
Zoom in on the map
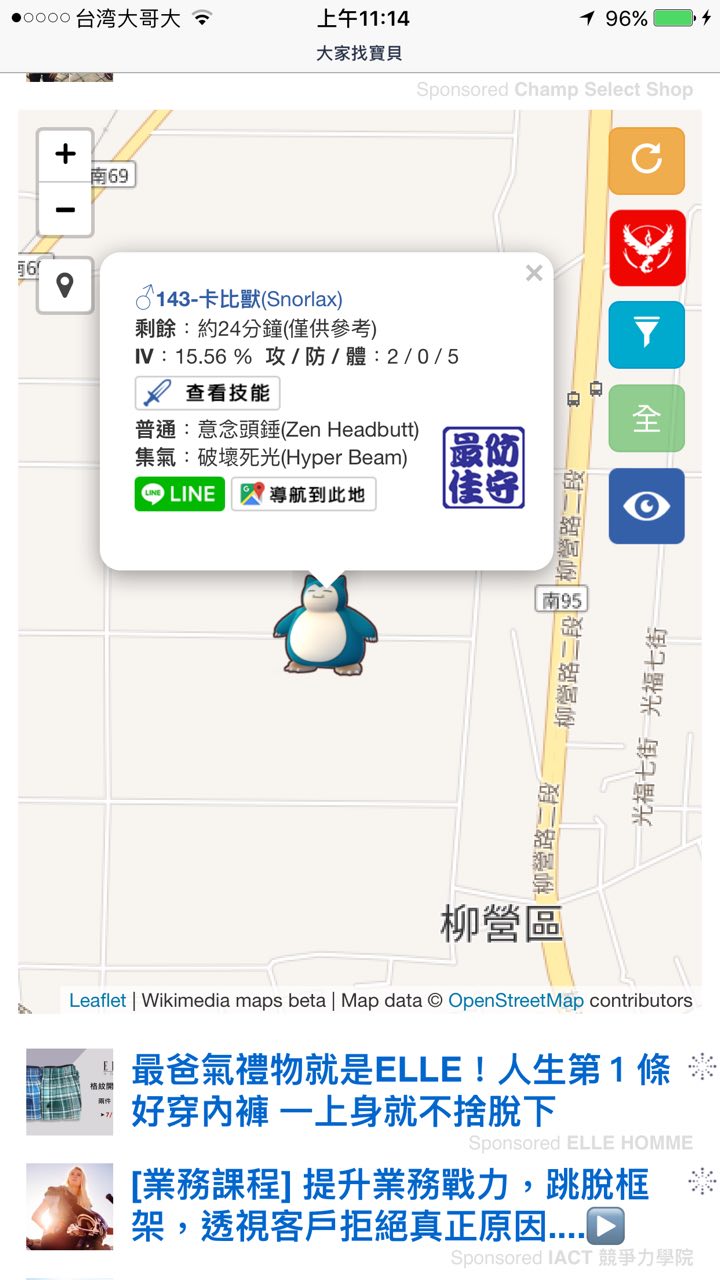(65, 155)
